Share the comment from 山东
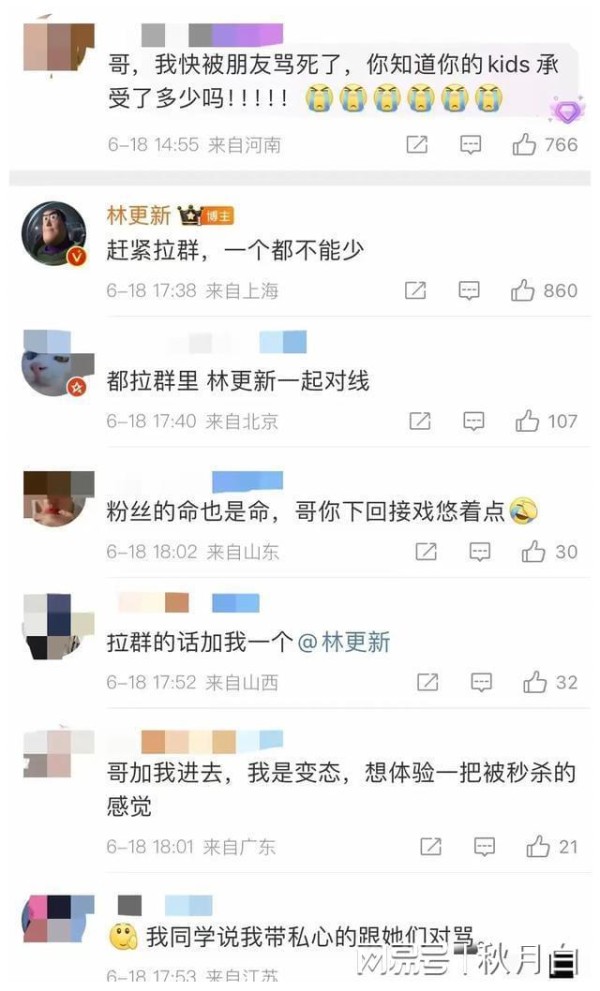This screenshot has width=600, height=991. 426,552
